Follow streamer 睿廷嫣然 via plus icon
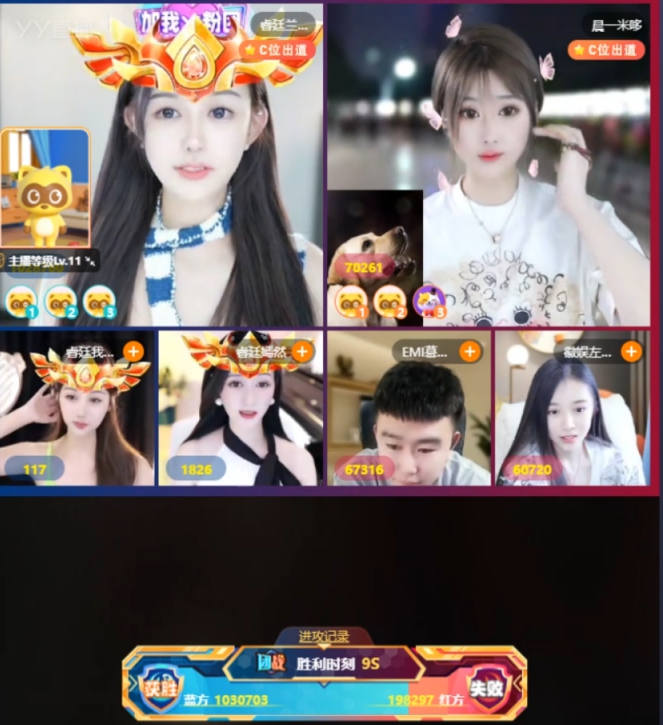 302,352
